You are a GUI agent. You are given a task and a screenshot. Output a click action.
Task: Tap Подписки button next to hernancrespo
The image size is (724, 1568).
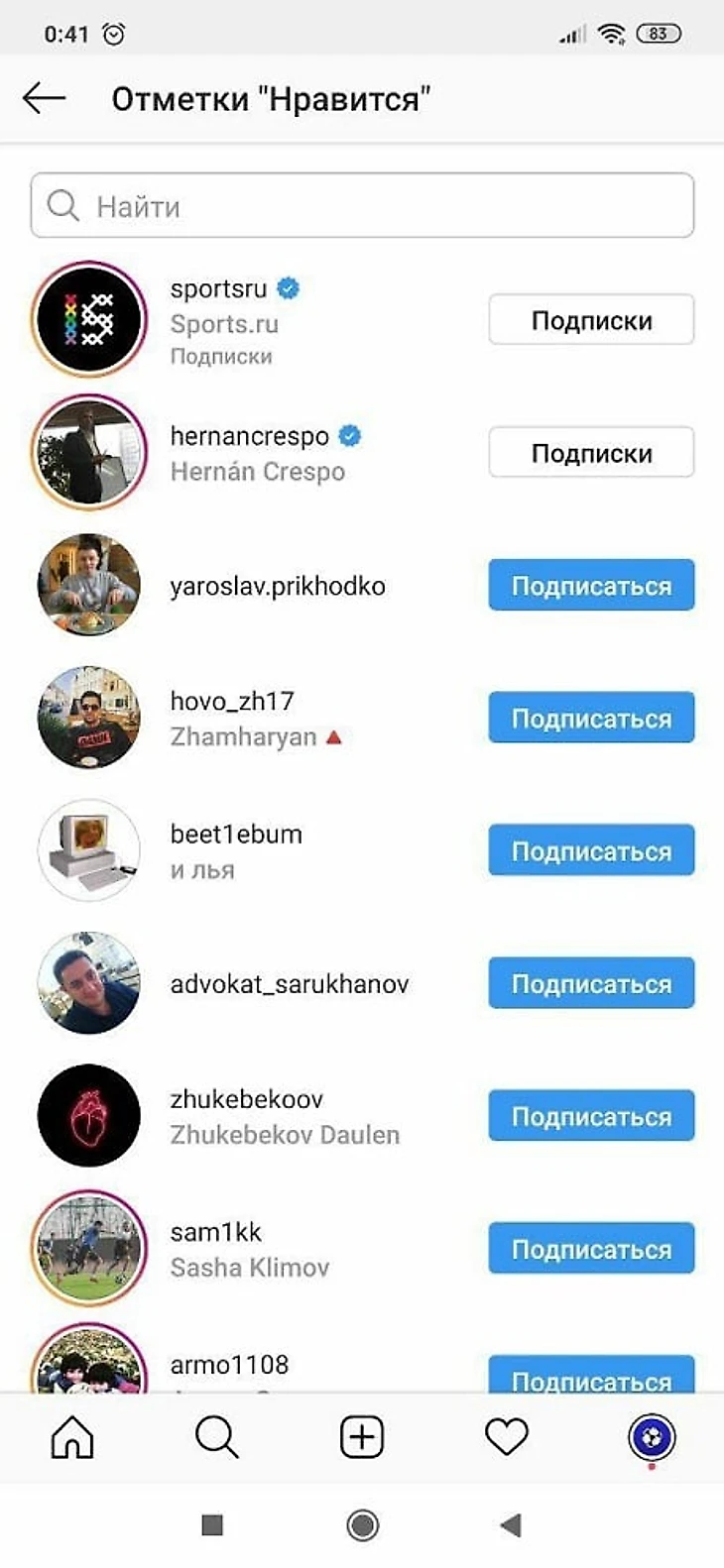point(591,453)
